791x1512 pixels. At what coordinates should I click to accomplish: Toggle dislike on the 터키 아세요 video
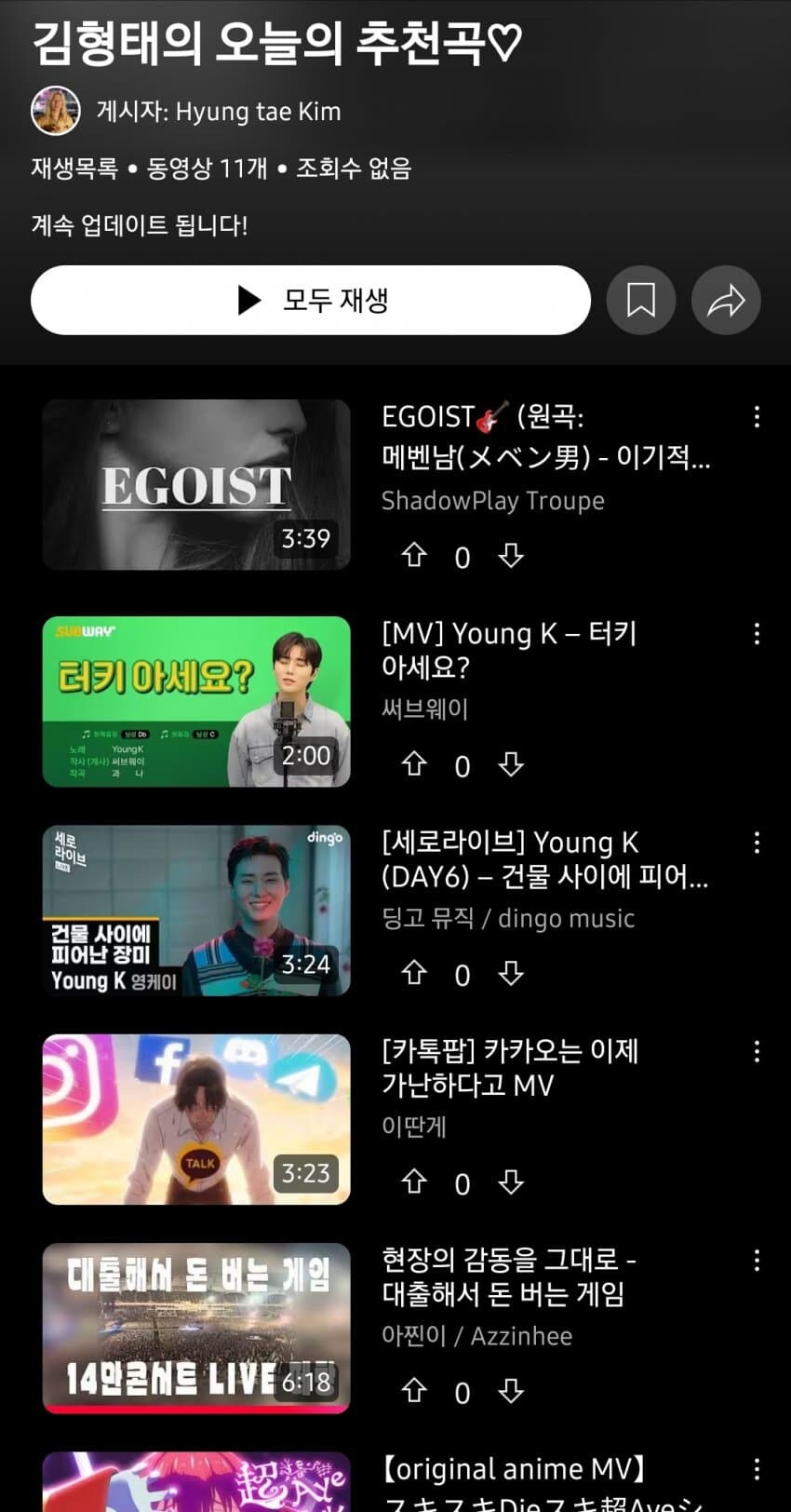[511, 765]
